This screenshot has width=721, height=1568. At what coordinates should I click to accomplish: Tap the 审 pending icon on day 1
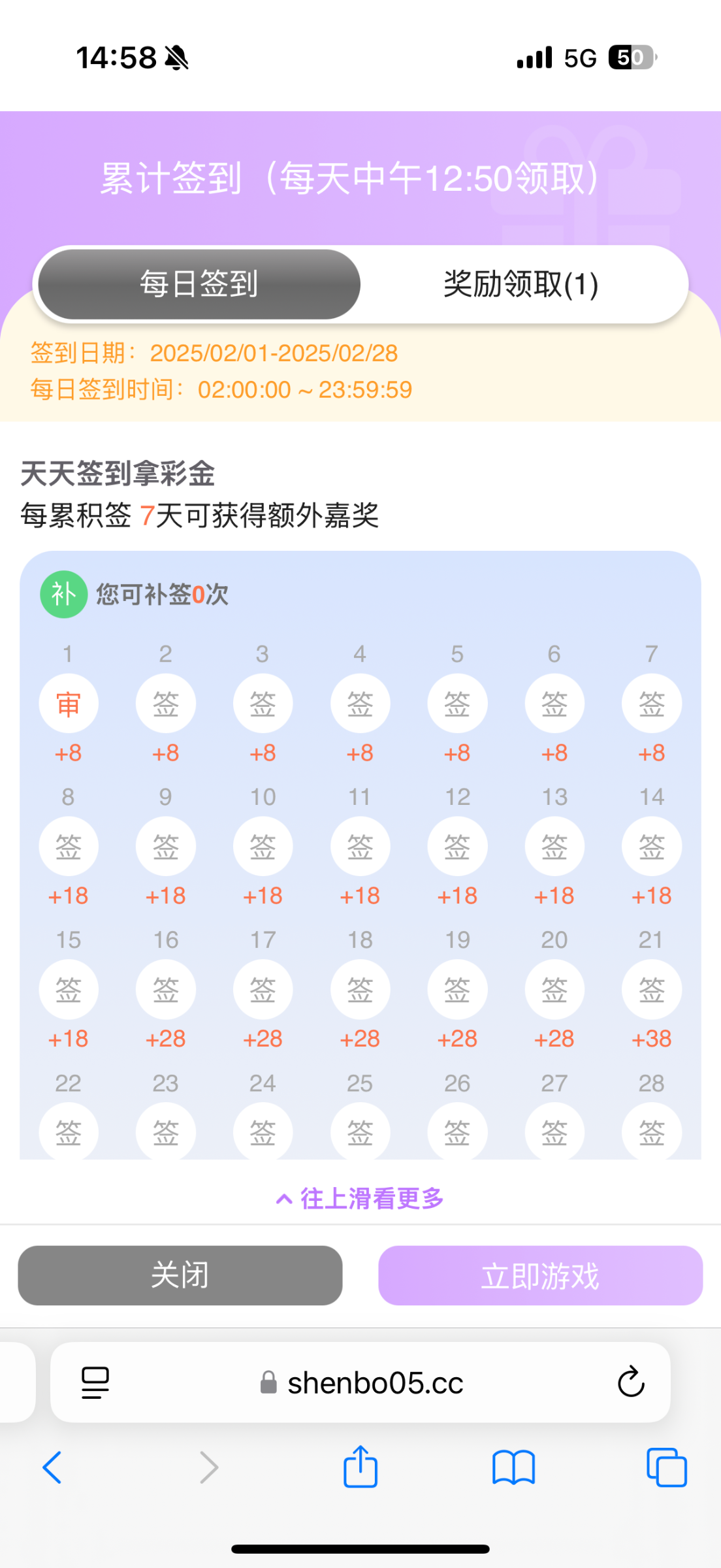click(x=68, y=703)
